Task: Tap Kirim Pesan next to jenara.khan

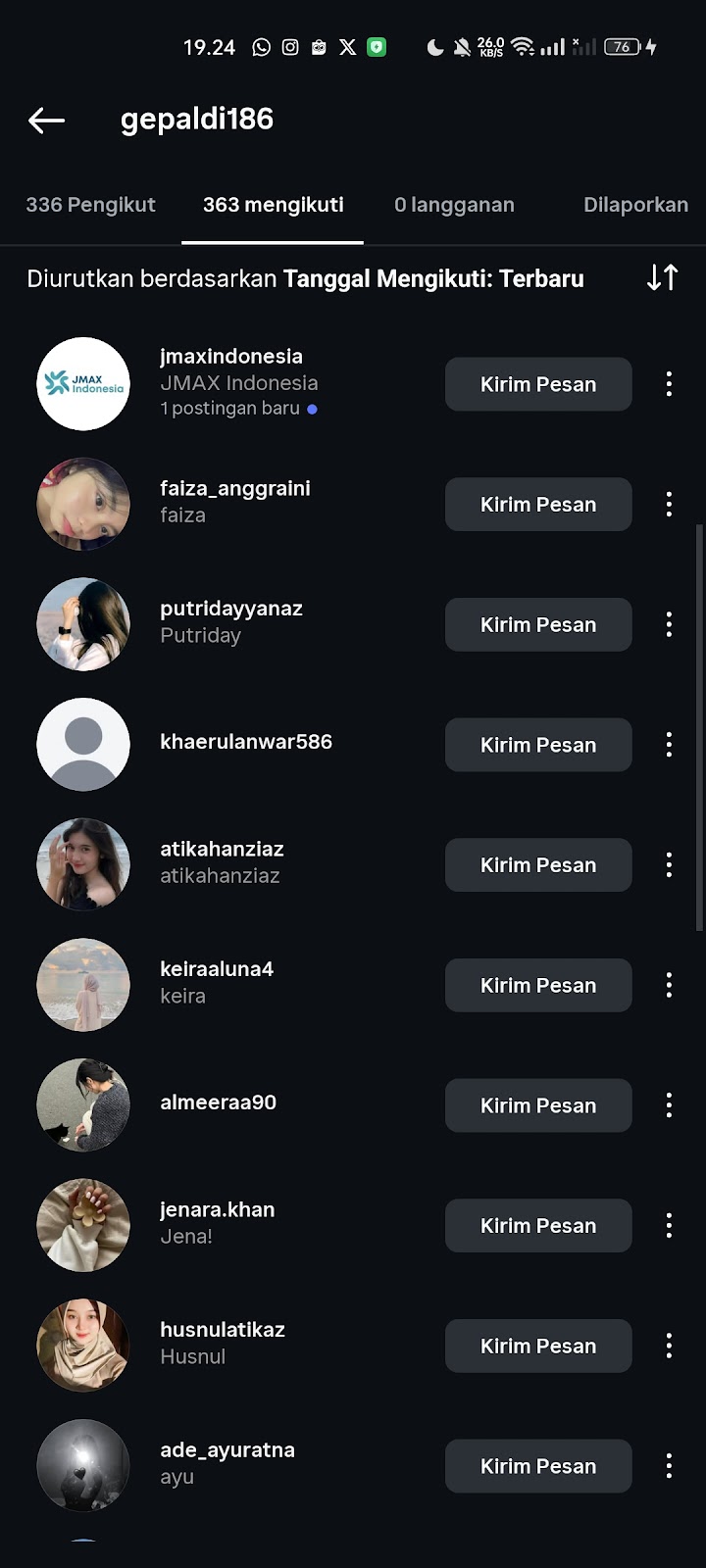Action: tap(537, 1226)
